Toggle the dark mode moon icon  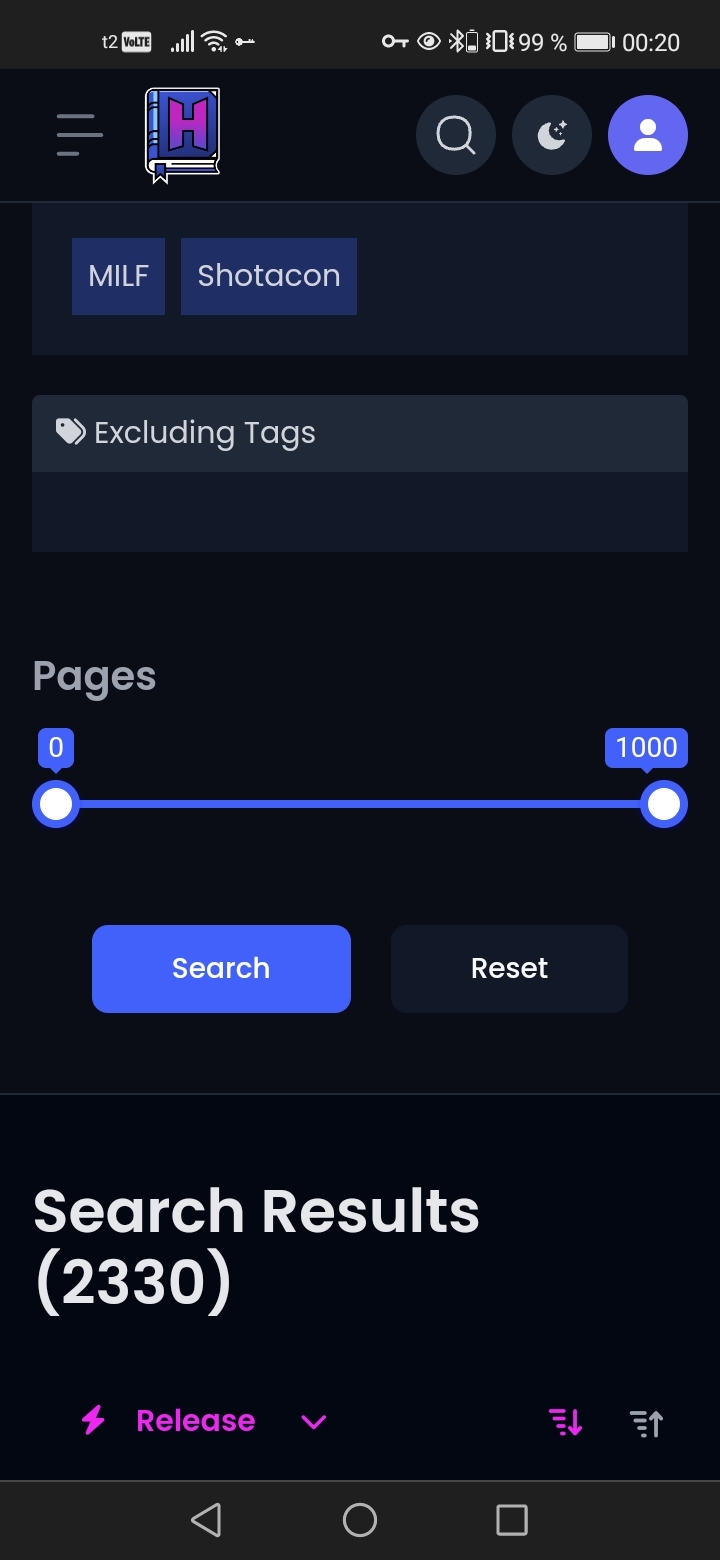(552, 135)
